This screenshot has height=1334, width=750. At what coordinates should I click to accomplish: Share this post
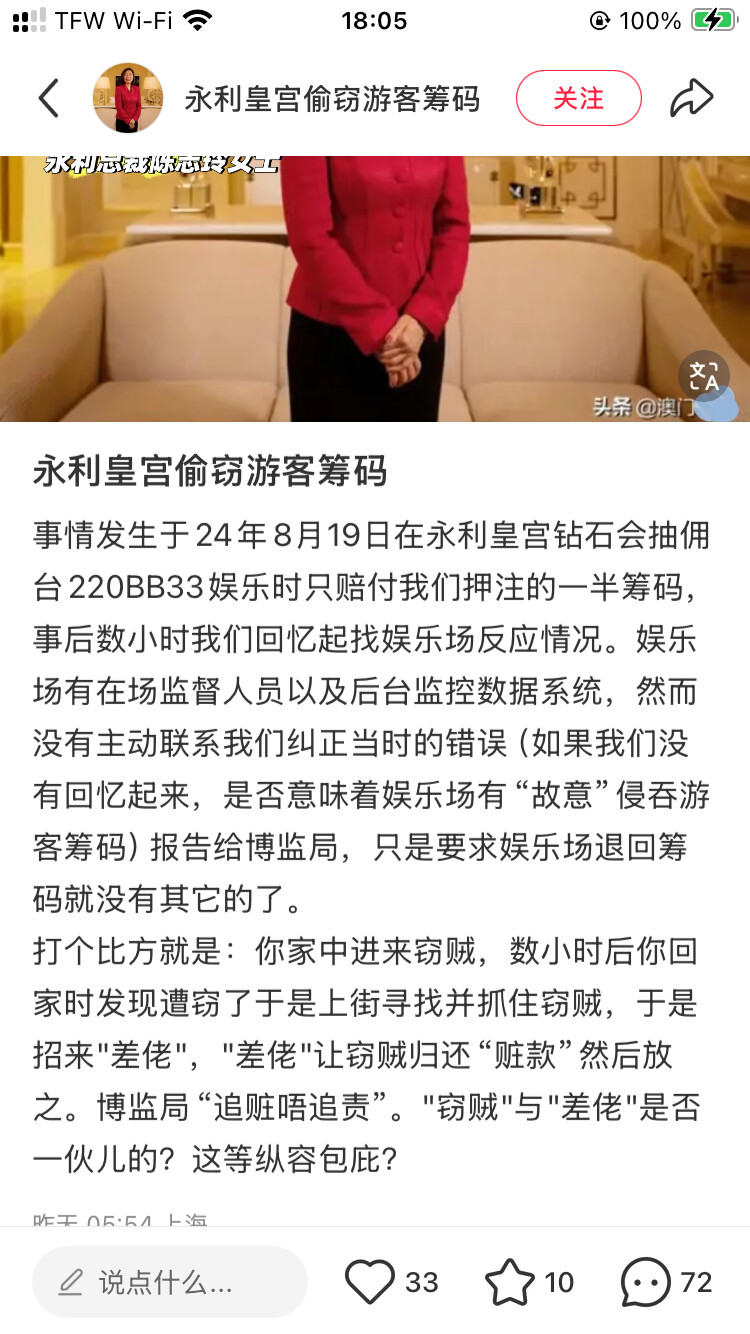[x=691, y=98]
